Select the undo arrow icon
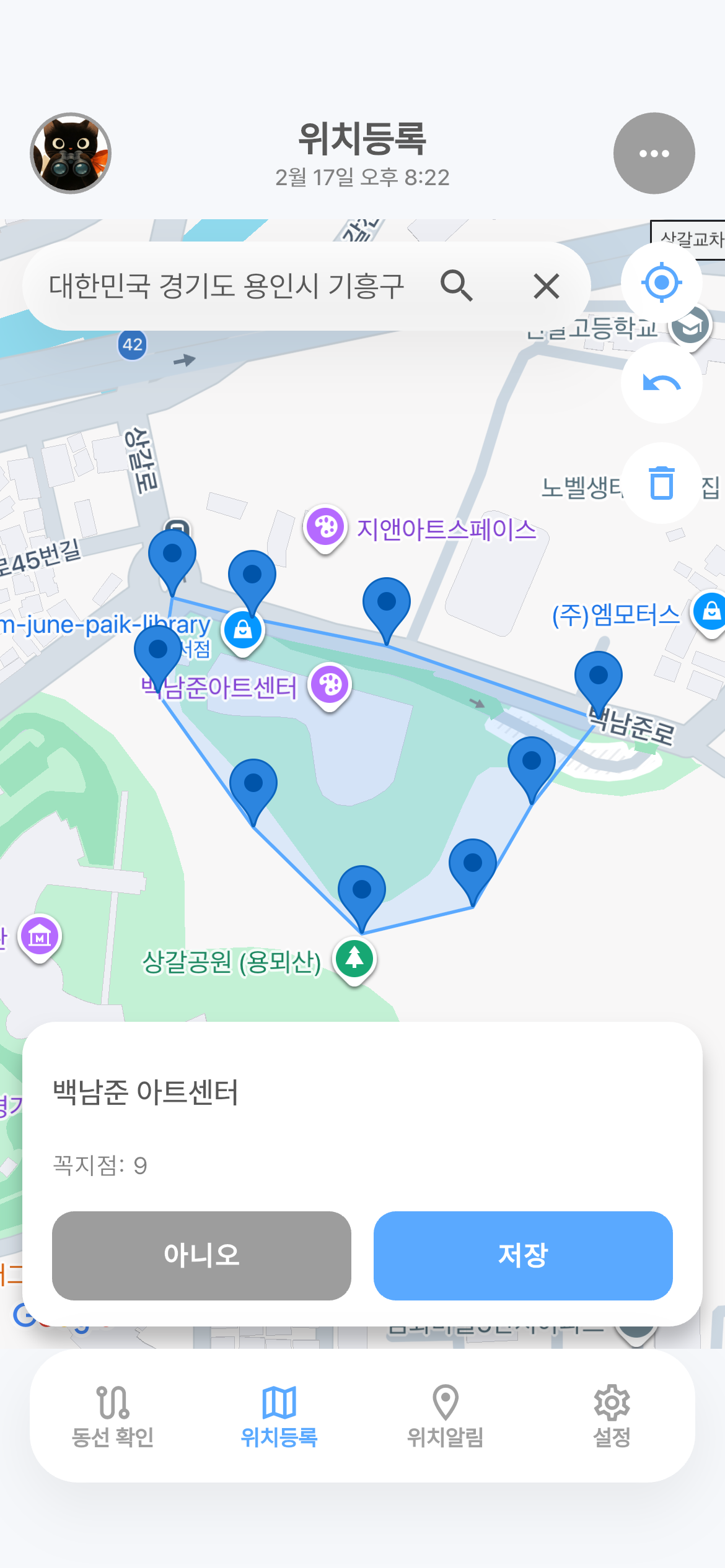The height and width of the screenshot is (1568, 725). (x=661, y=382)
